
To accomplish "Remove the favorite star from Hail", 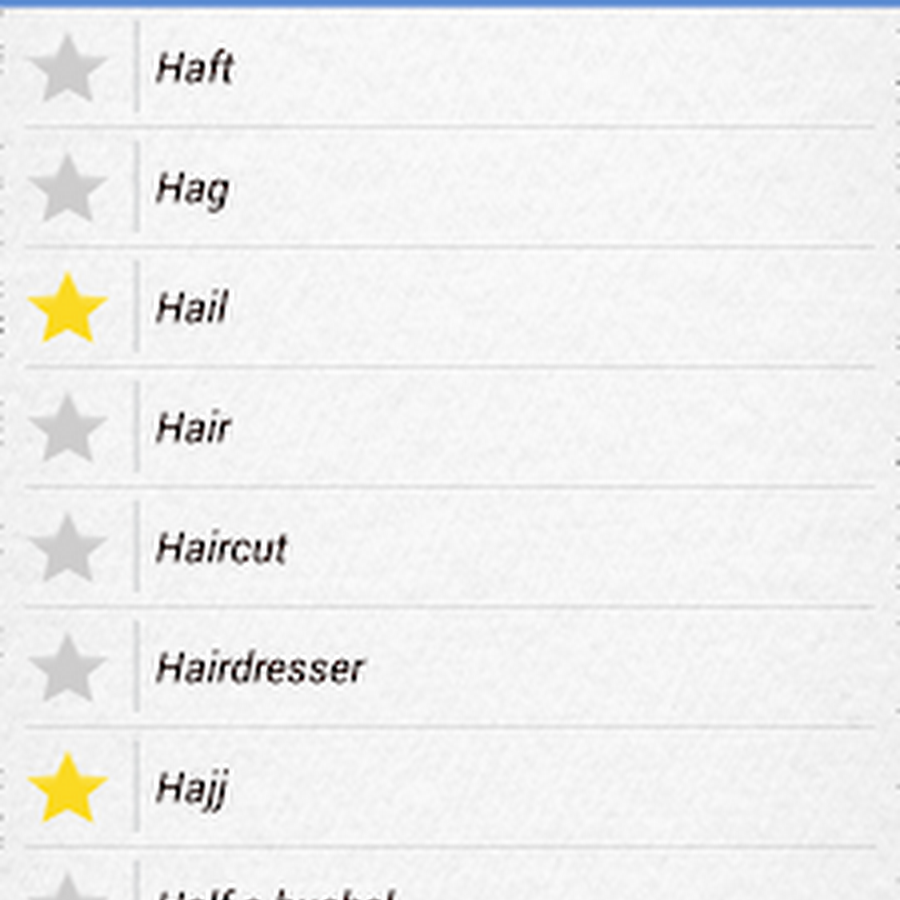I will click(68, 309).
